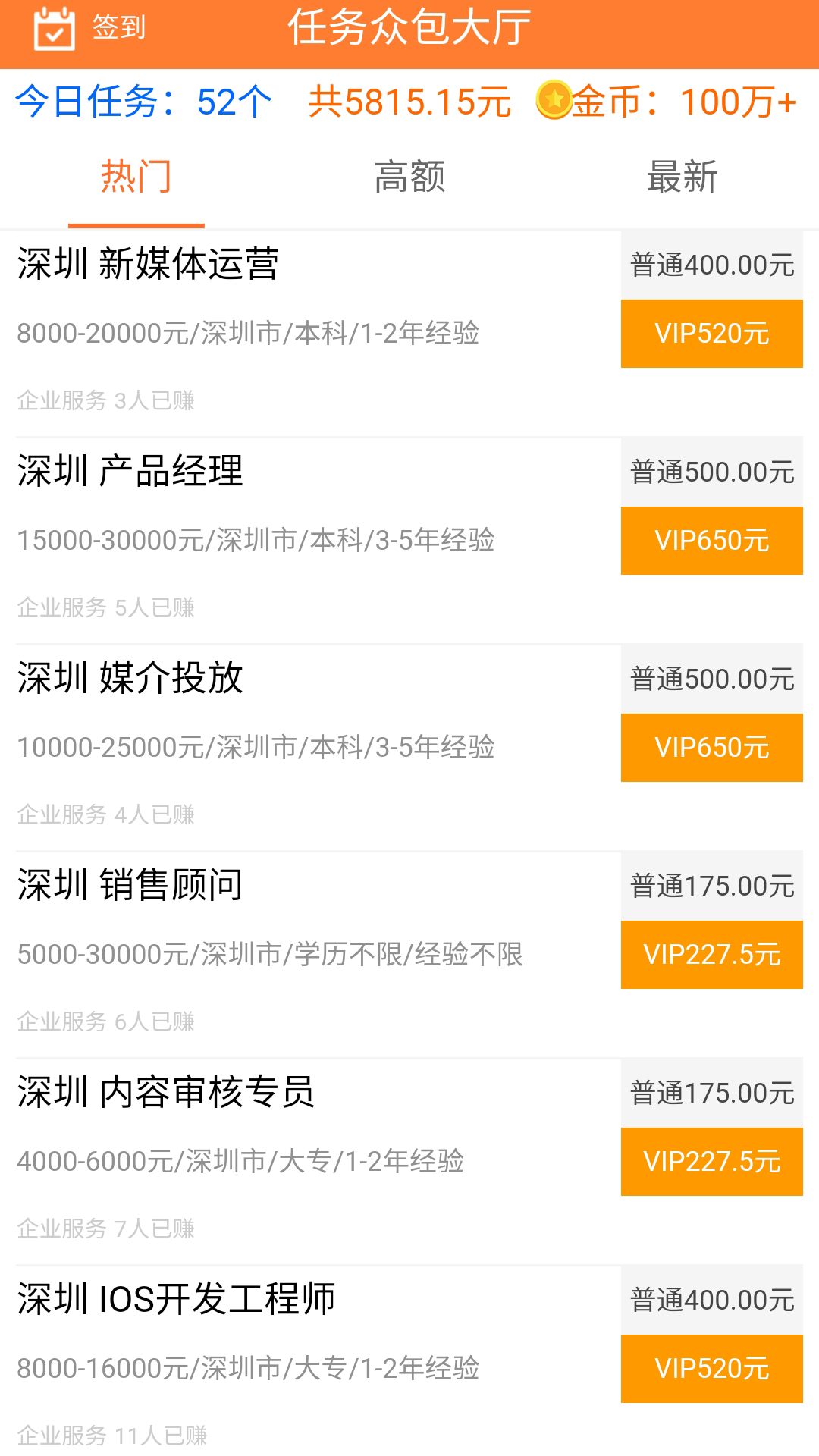Switch to the 最新 tab
The image size is (819, 1456).
(x=682, y=176)
